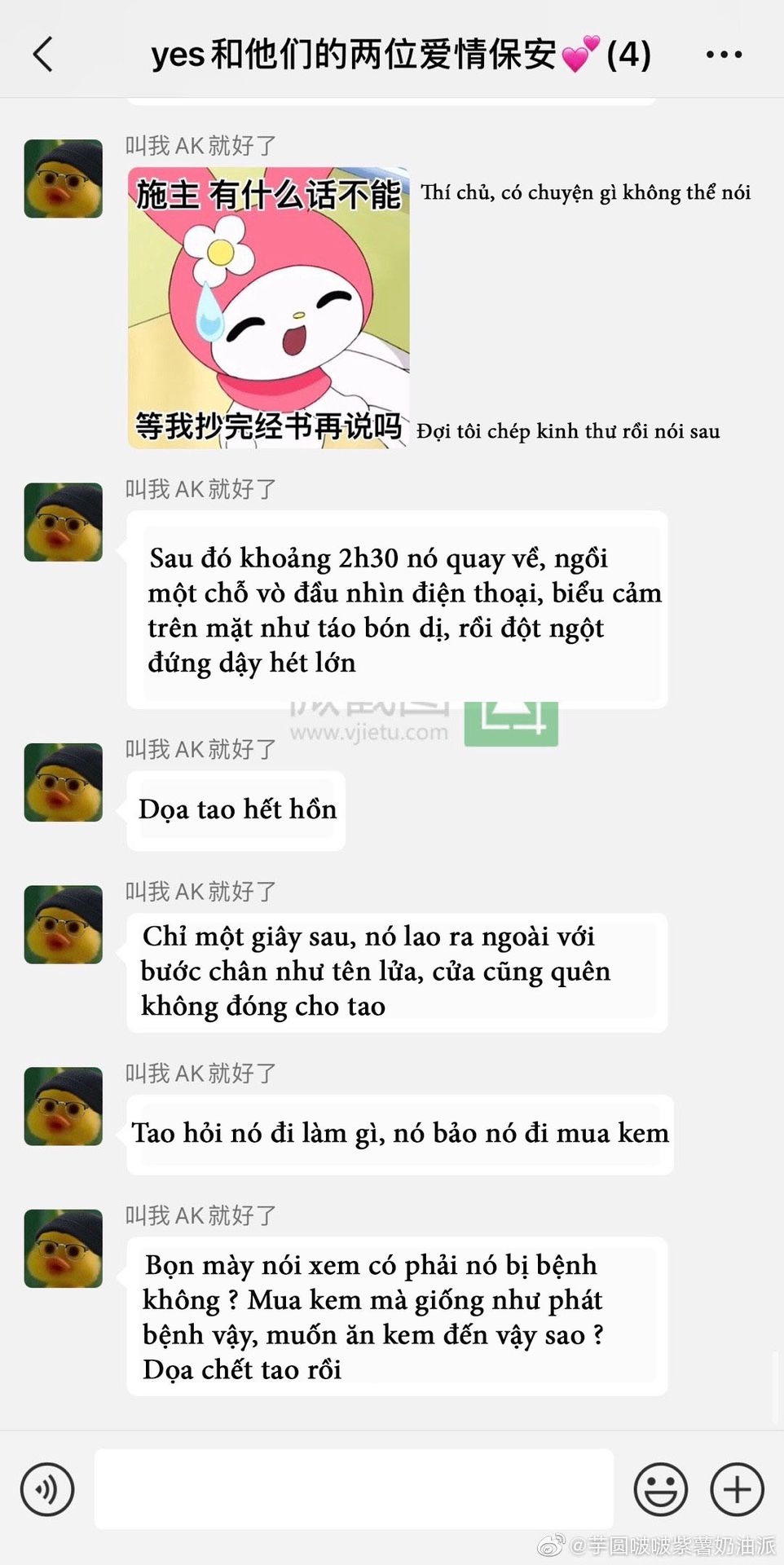Switch to voice message input
The image size is (784, 1565).
click(47, 1489)
